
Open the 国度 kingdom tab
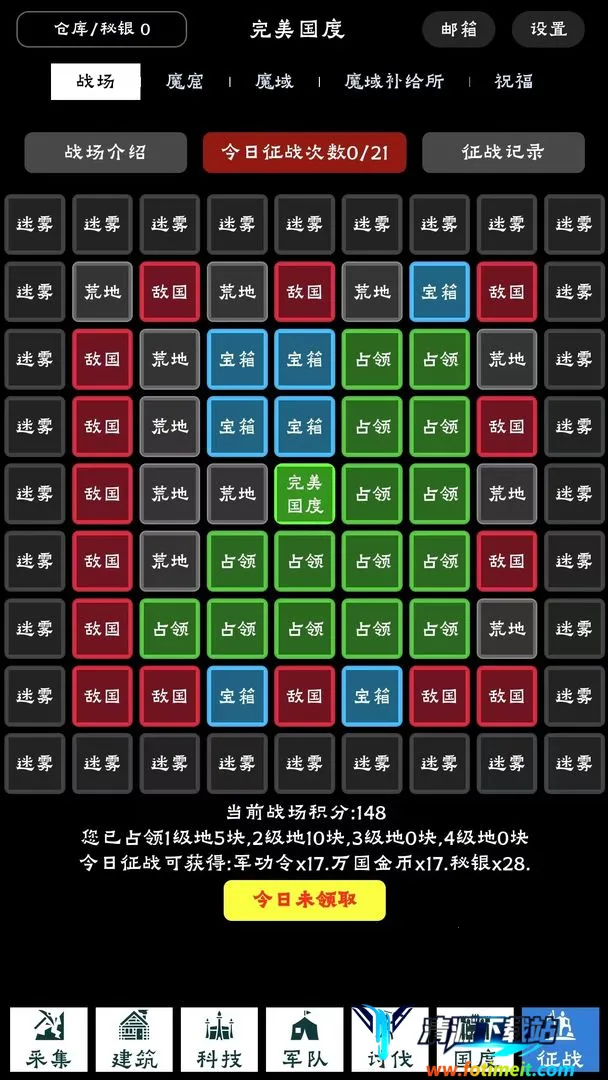[474, 1040]
